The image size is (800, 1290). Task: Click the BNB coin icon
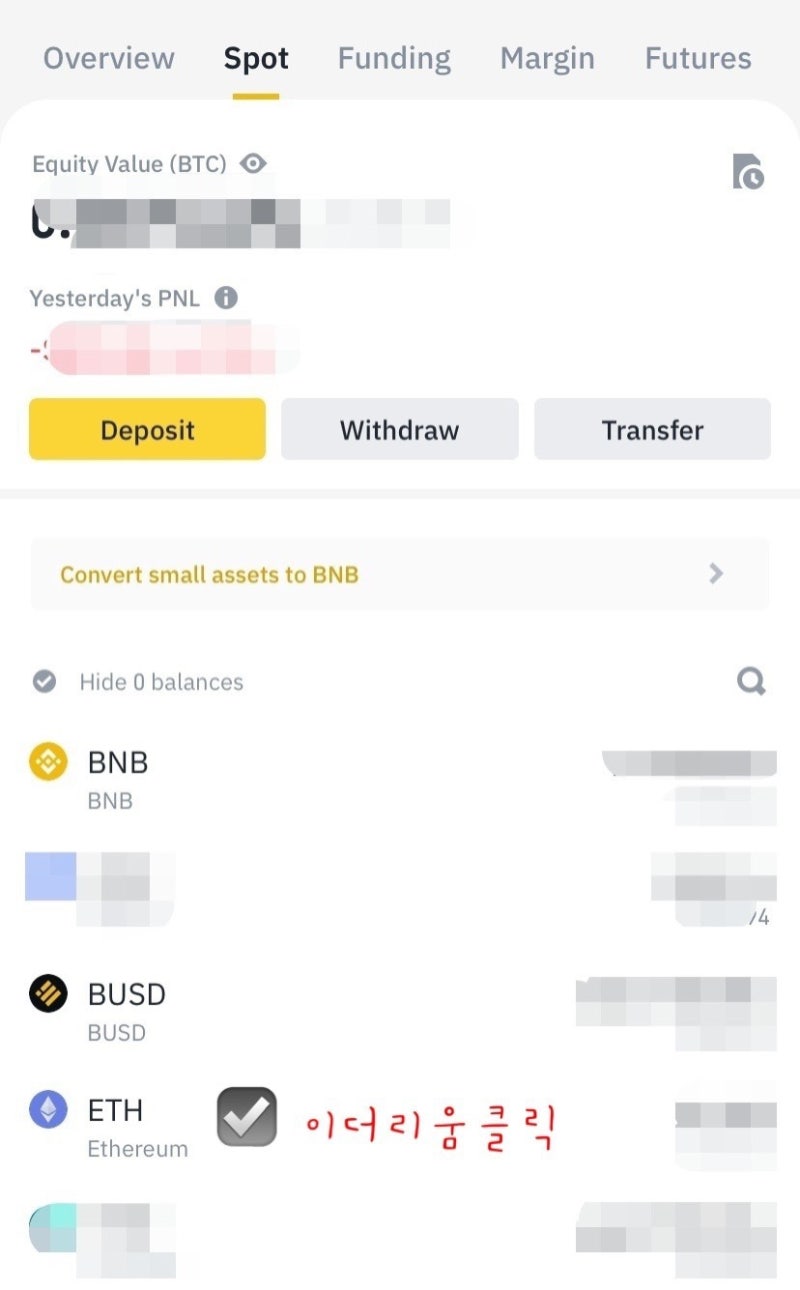(47, 762)
